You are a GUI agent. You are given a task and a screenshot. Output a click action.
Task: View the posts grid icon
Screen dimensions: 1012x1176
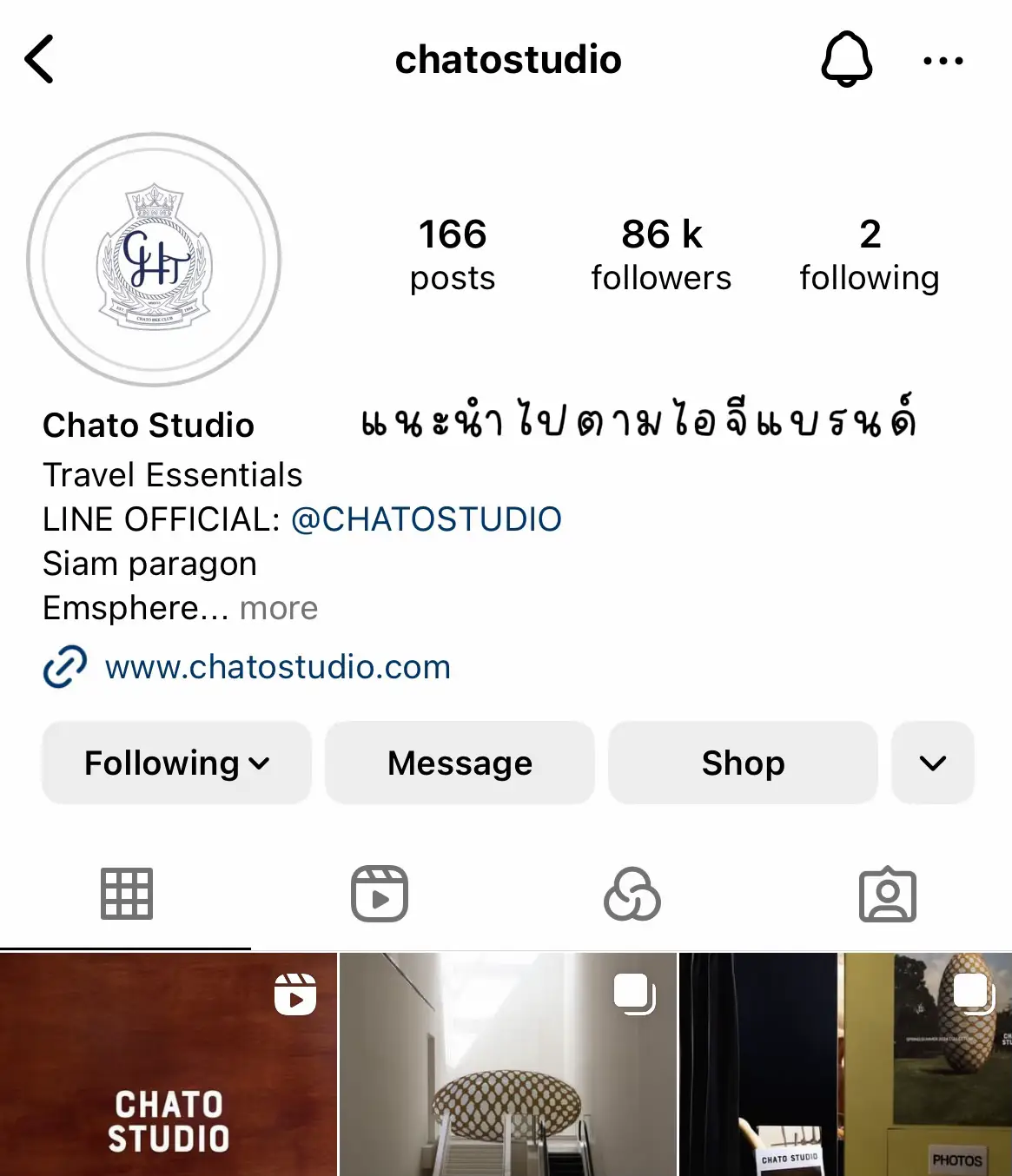point(126,894)
